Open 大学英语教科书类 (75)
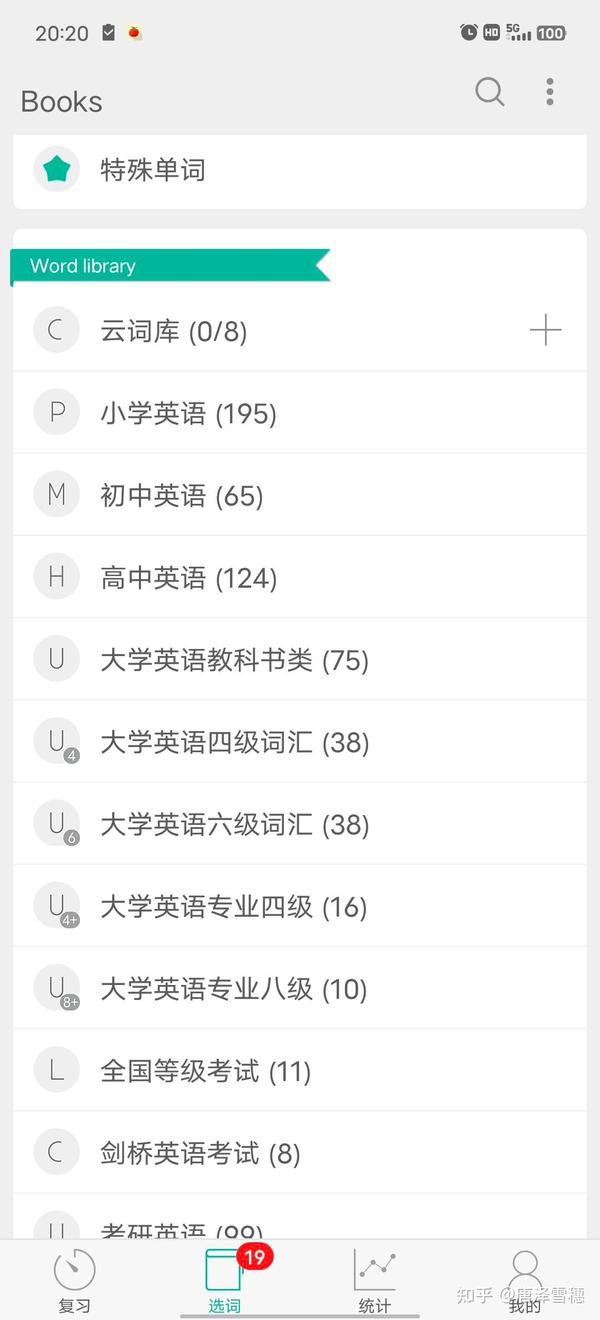The image size is (600, 1320). tap(300, 659)
